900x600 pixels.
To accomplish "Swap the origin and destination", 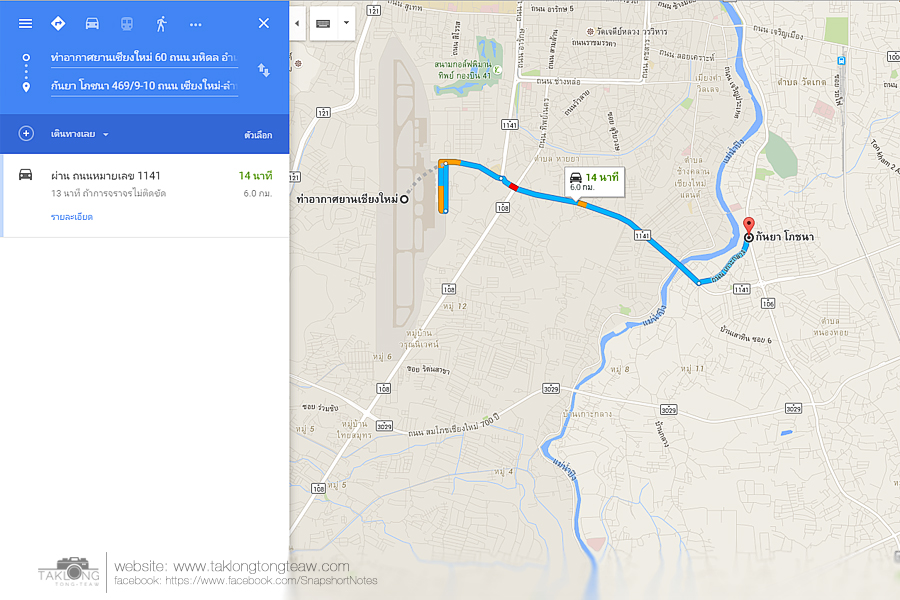I will (264, 71).
